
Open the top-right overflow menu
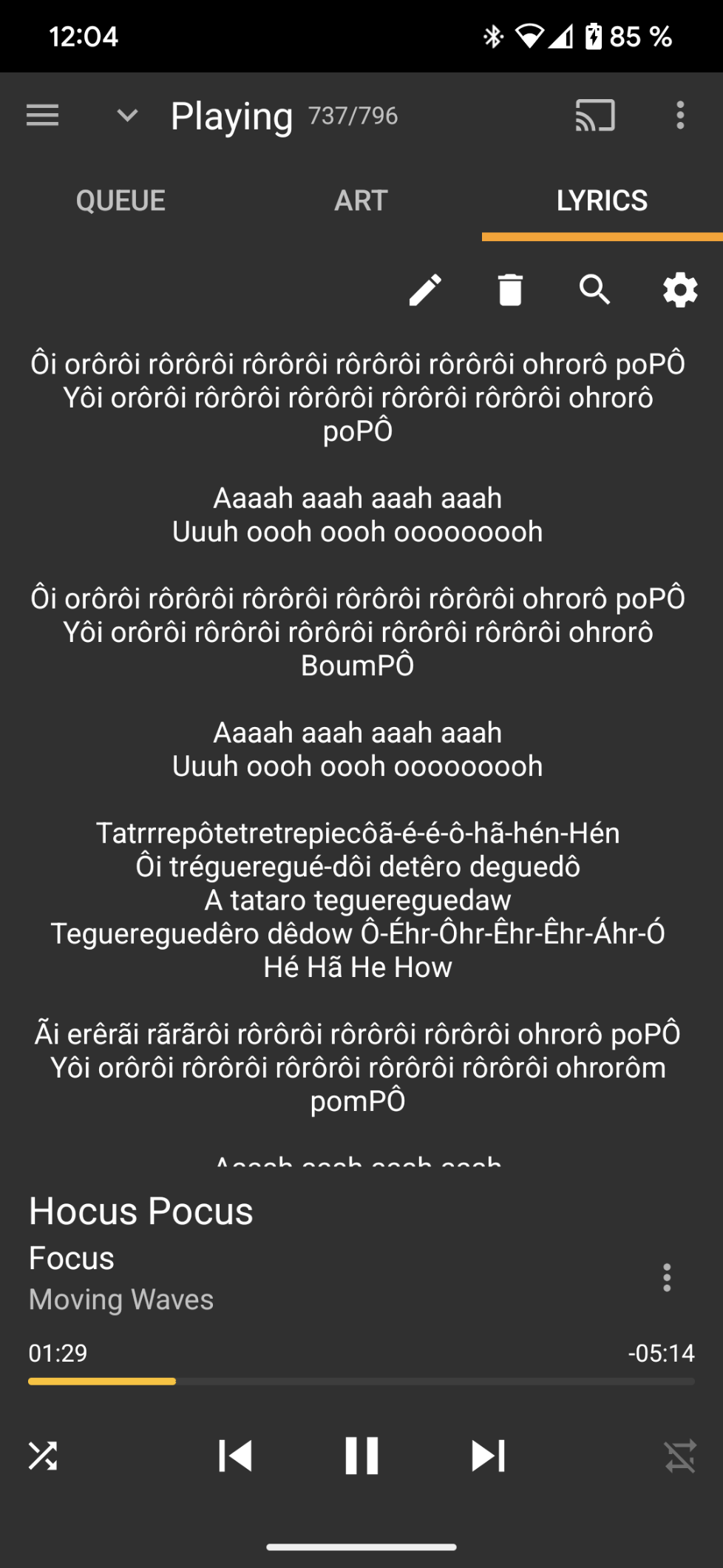[x=680, y=115]
